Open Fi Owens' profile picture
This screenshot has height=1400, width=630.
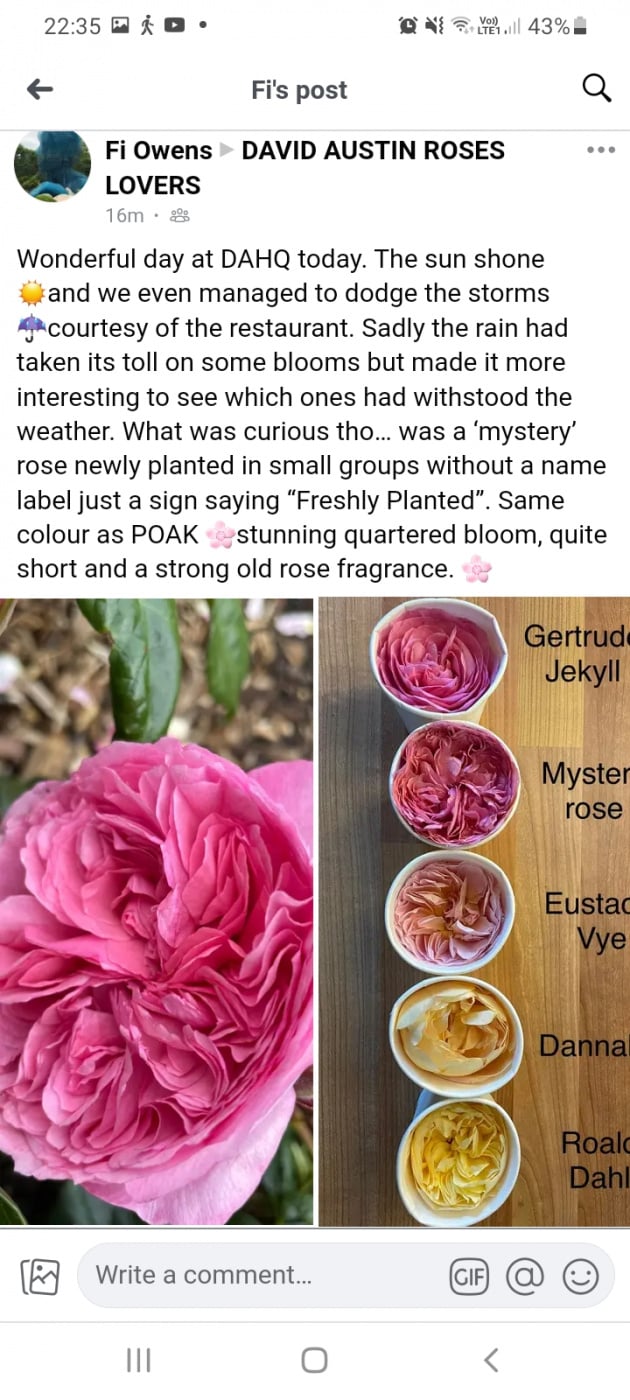click(x=52, y=167)
